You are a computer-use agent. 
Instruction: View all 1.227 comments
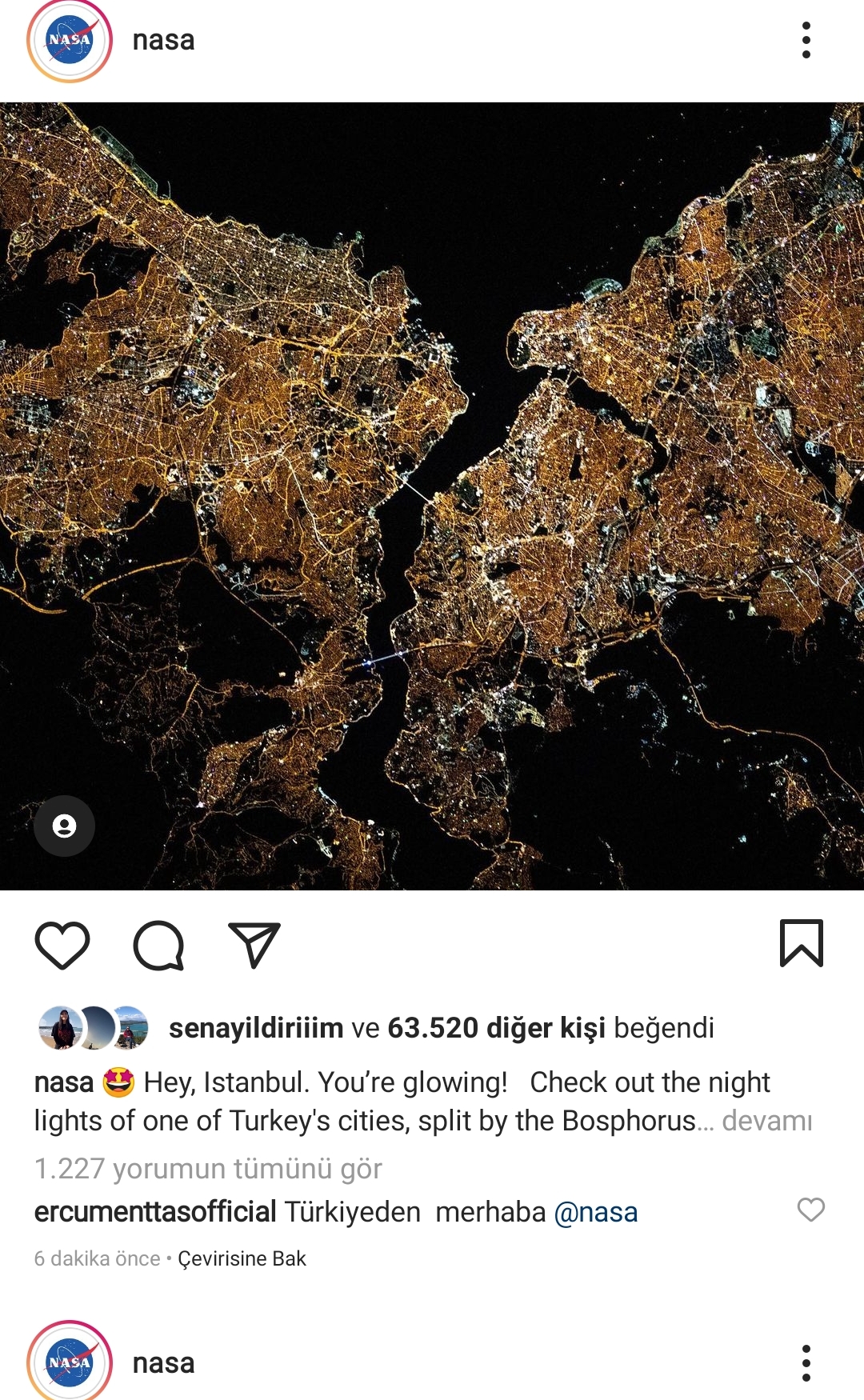[x=208, y=1169]
